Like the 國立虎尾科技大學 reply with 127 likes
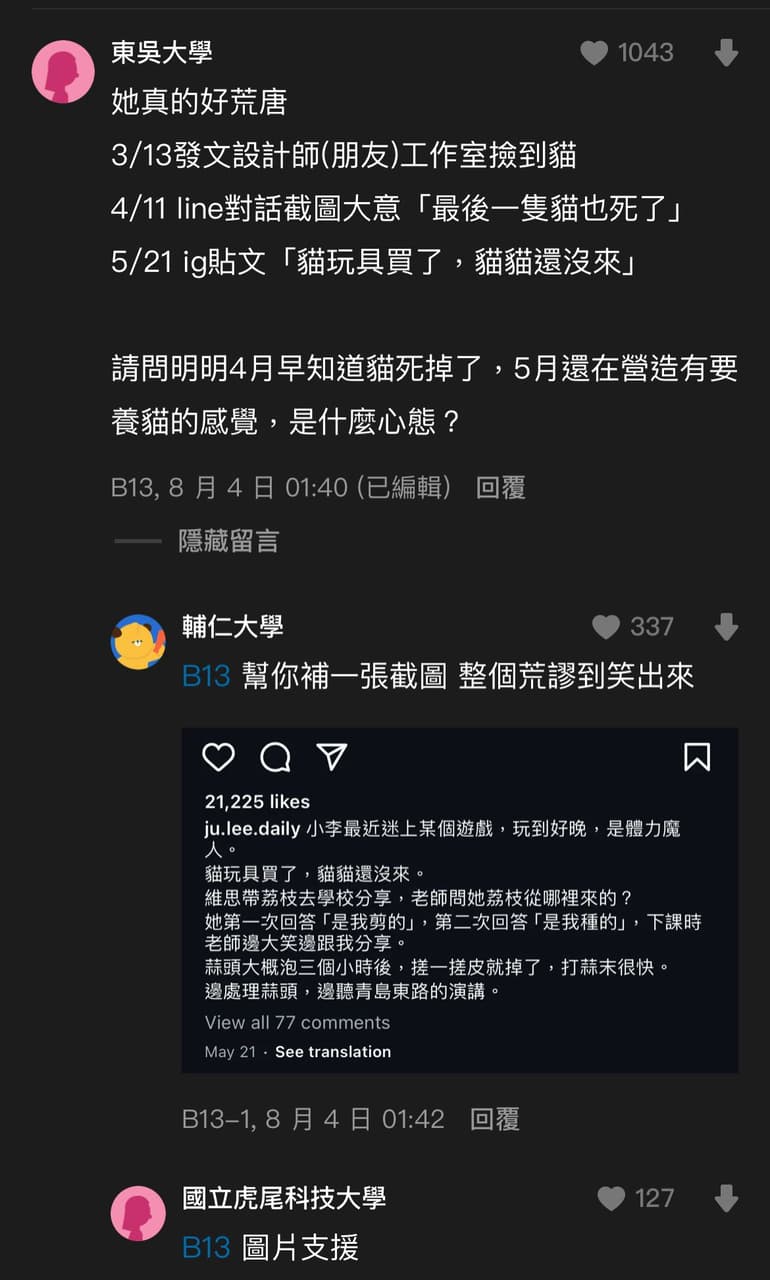Image resolution: width=770 pixels, height=1280 pixels. 611,1198
